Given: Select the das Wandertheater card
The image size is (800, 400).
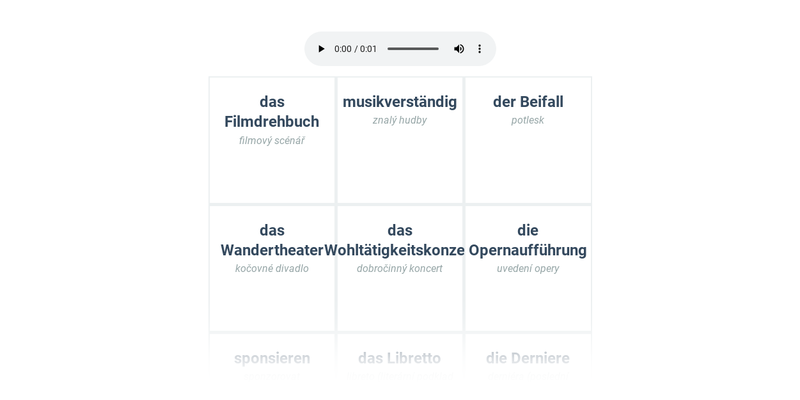Looking at the screenshot, I should [272, 268].
